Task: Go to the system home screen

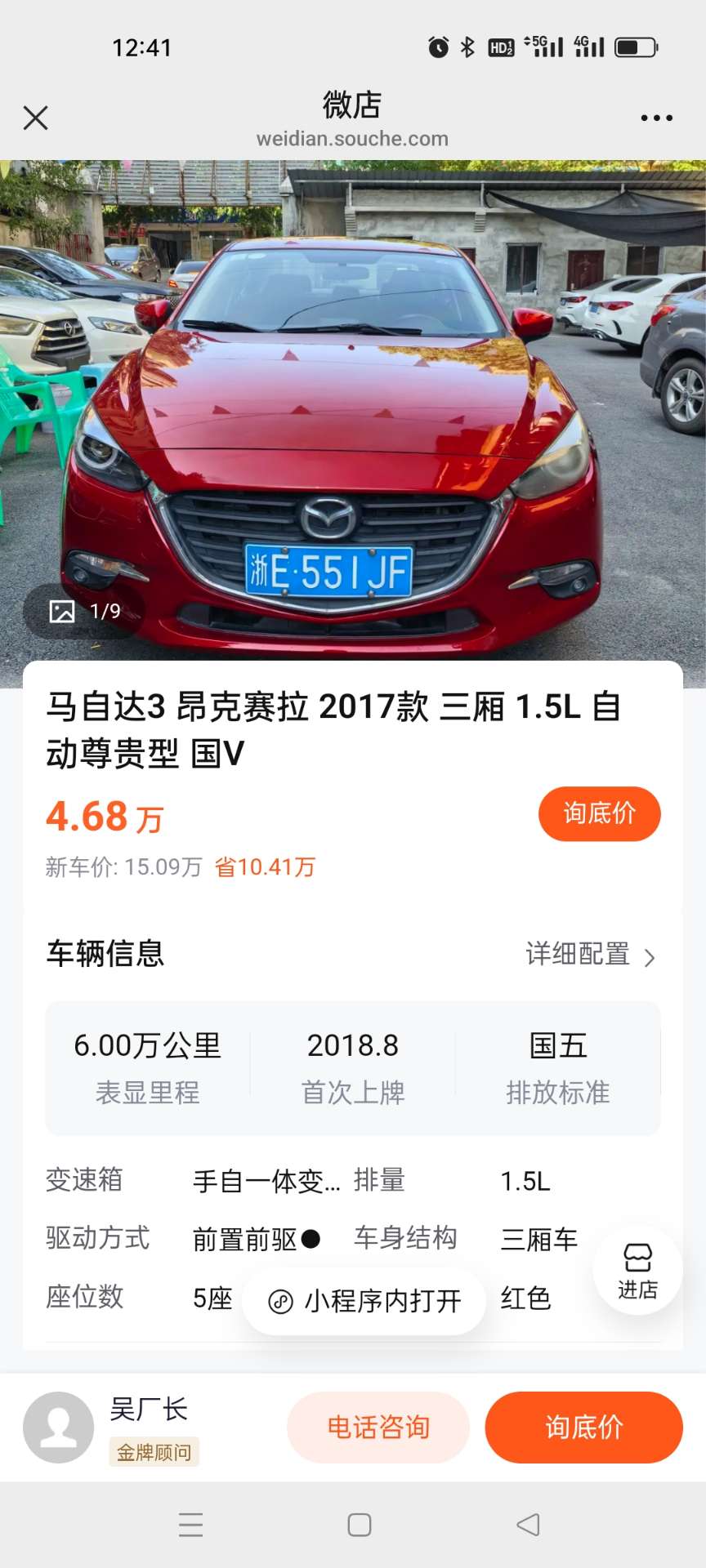Action: [359, 1525]
